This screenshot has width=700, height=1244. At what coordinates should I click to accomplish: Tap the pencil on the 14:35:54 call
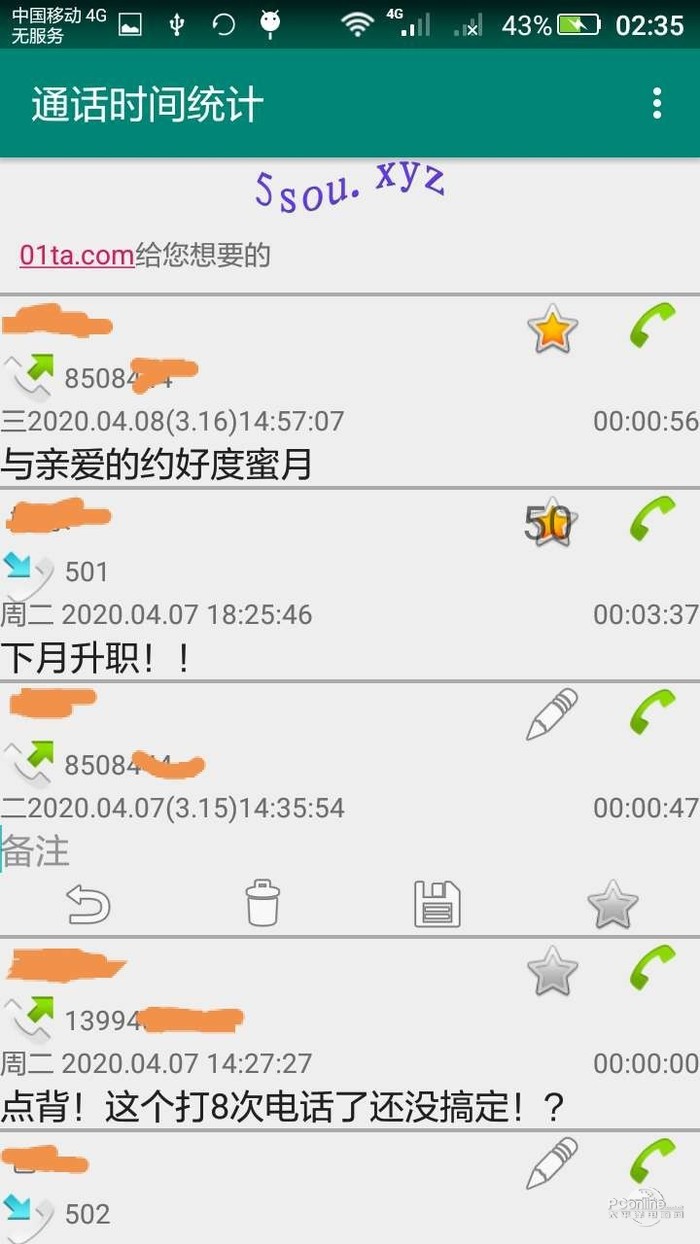[553, 714]
